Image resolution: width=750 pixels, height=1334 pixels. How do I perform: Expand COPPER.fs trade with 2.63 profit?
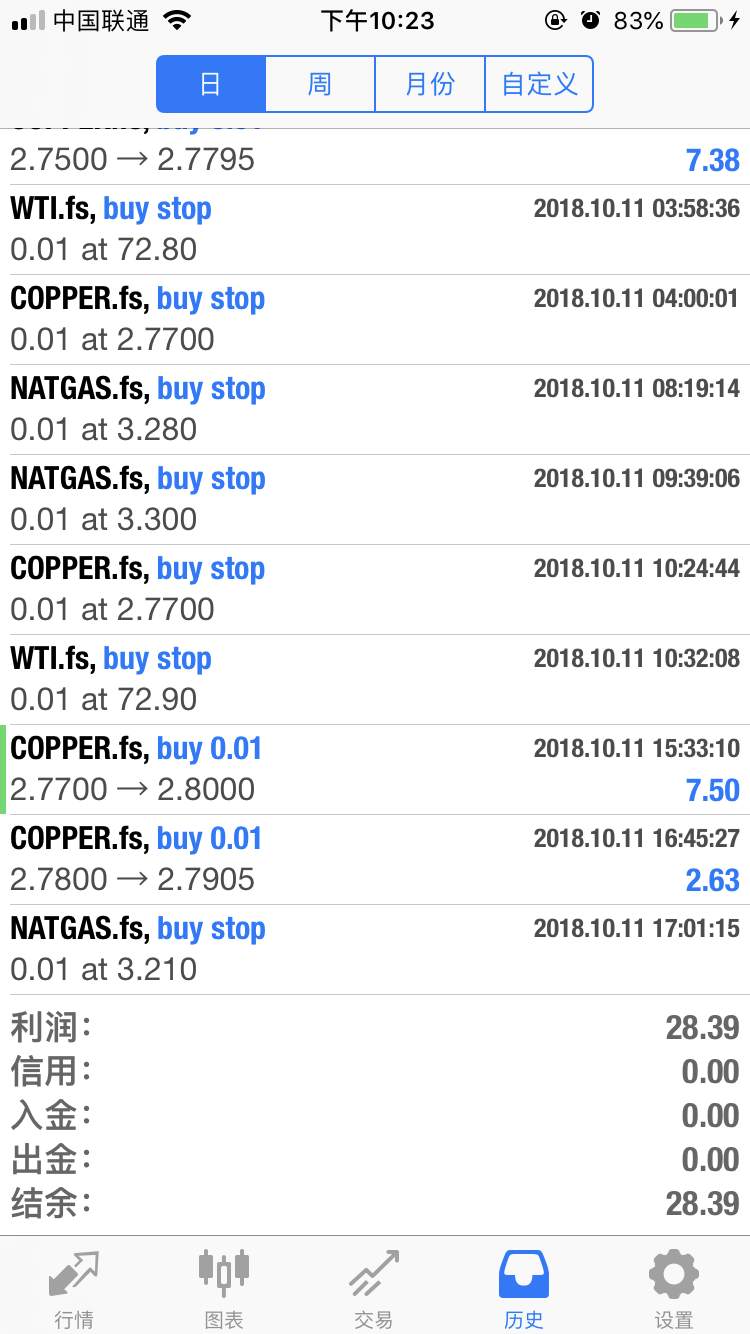tap(375, 859)
